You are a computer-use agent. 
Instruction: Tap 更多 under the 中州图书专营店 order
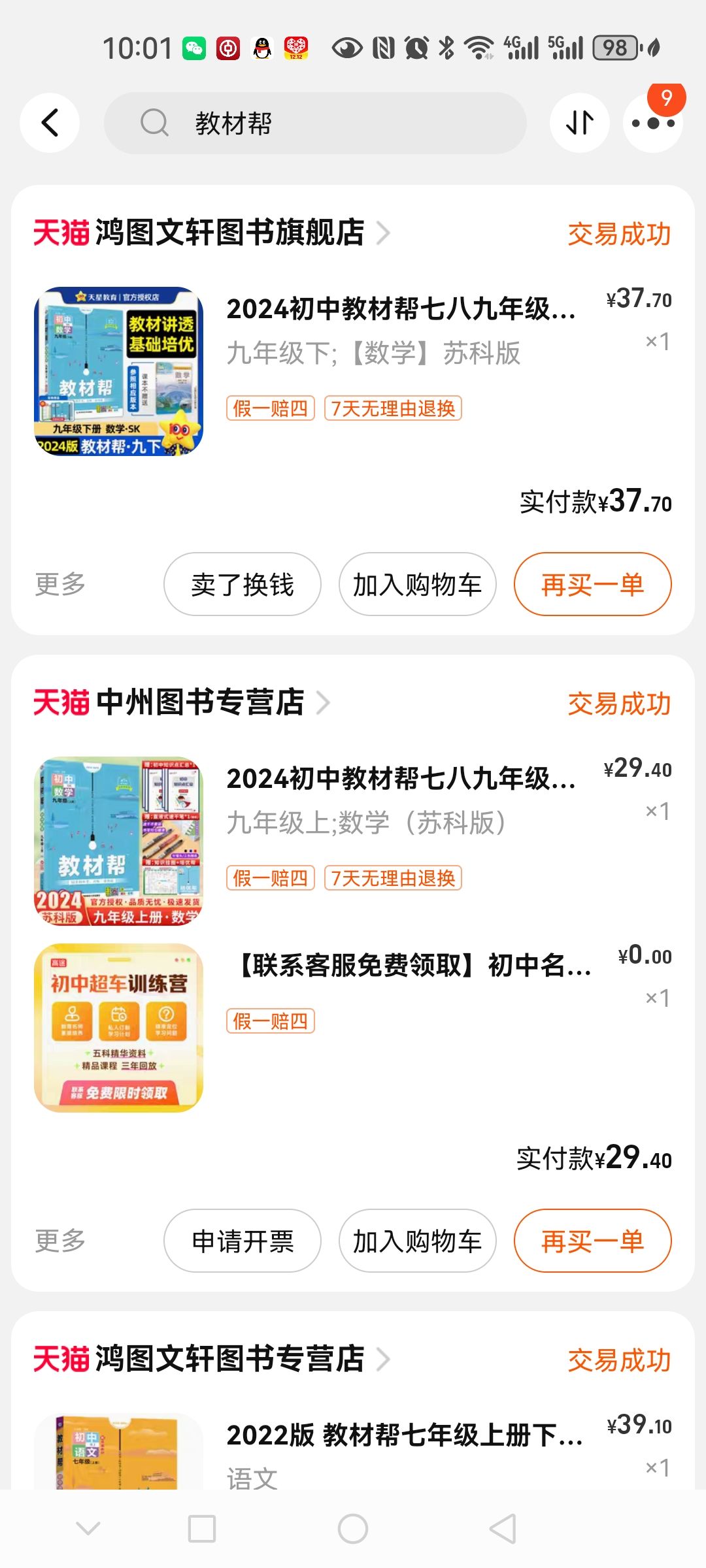click(60, 1241)
